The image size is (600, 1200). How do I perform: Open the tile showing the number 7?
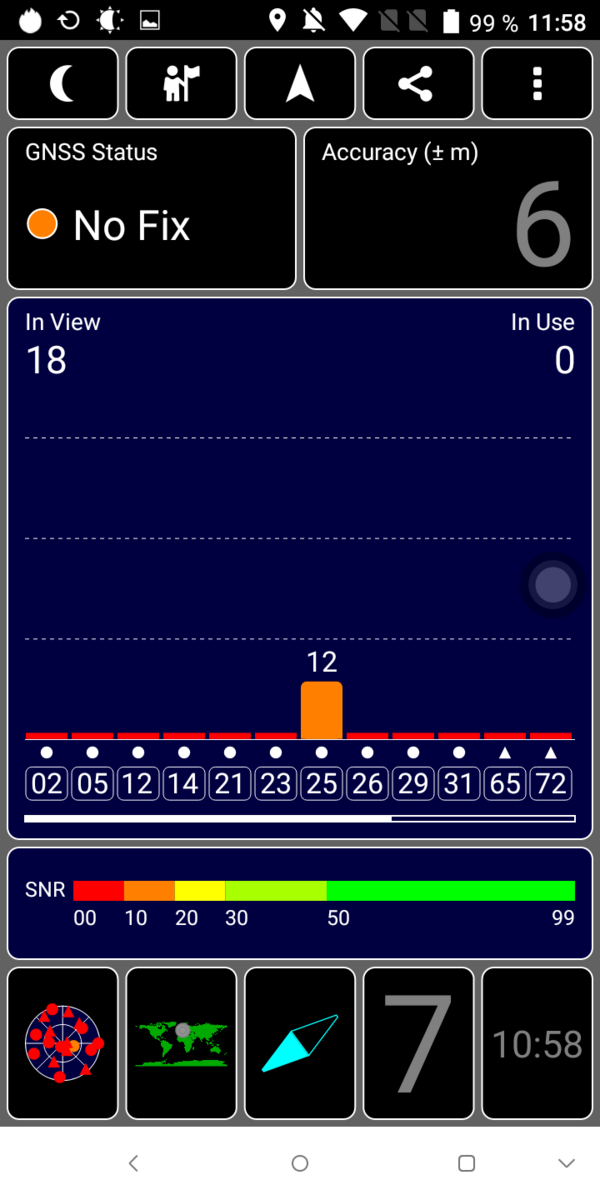pyautogui.click(x=418, y=1043)
